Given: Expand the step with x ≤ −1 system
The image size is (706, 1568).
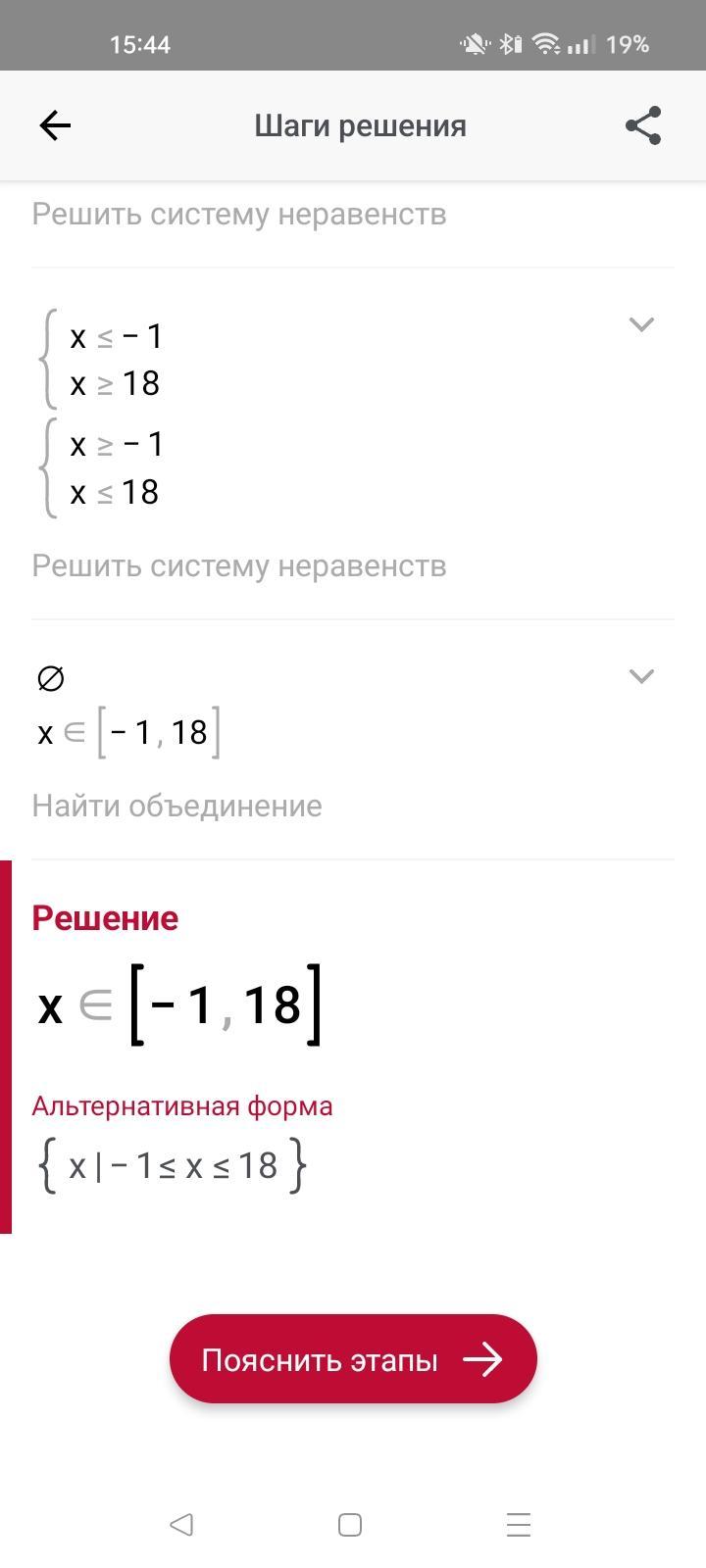Looking at the screenshot, I should click(641, 324).
